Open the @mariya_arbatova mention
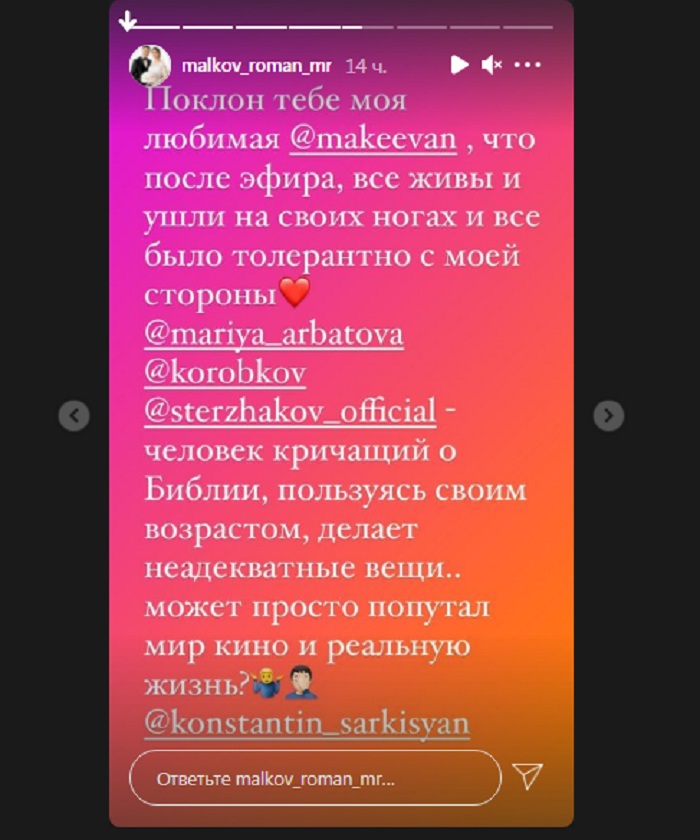The image size is (700, 840). pos(274,334)
